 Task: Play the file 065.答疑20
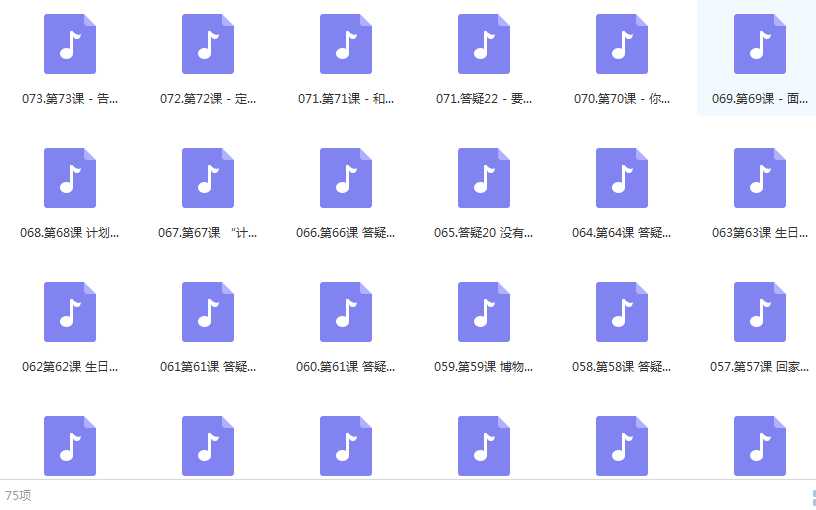click(484, 179)
